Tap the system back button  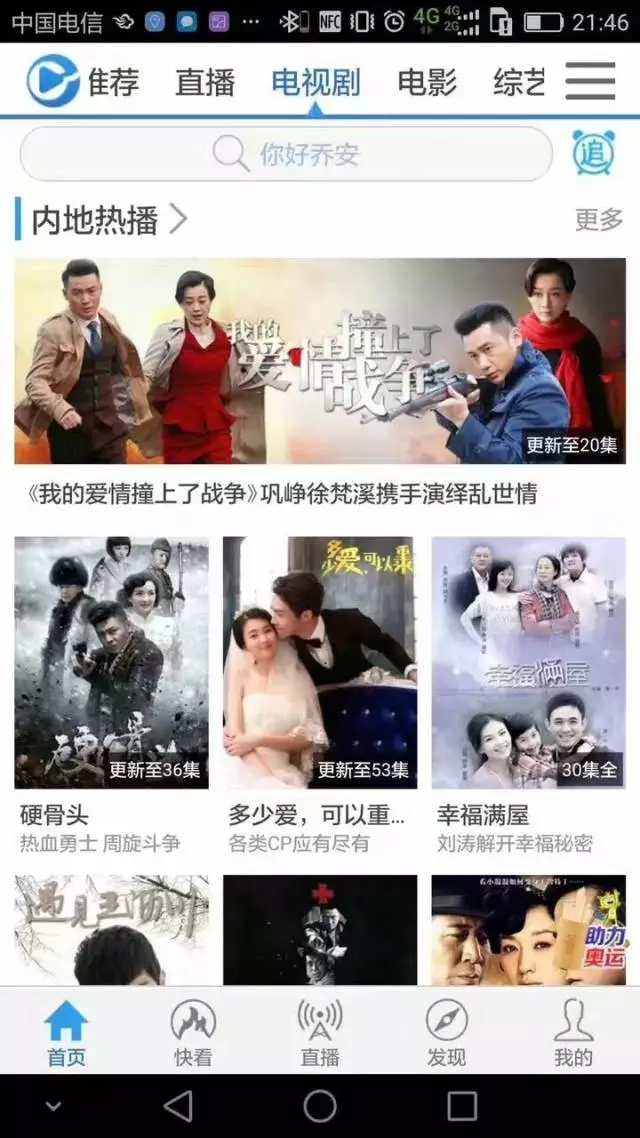pyautogui.click(x=178, y=1106)
